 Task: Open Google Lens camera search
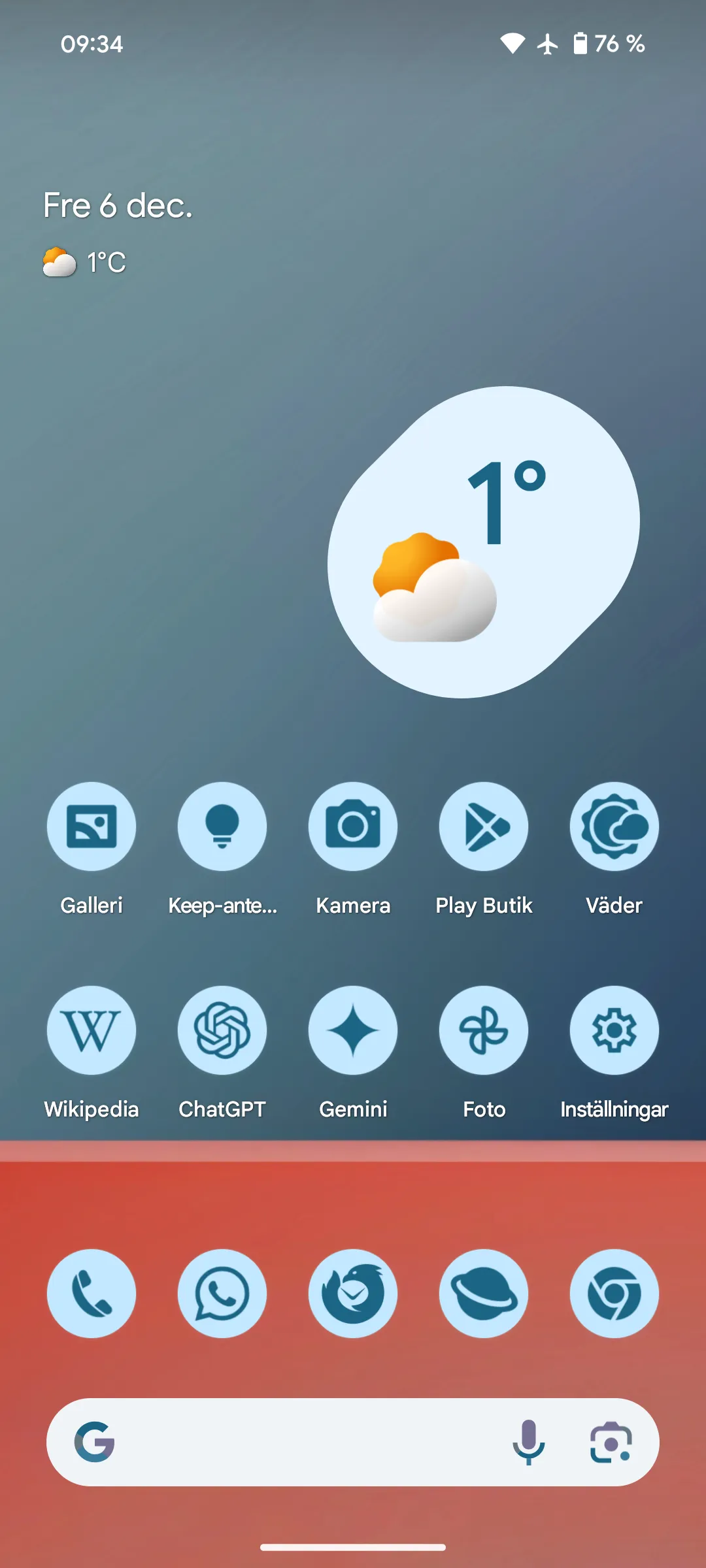(x=611, y=1442)
